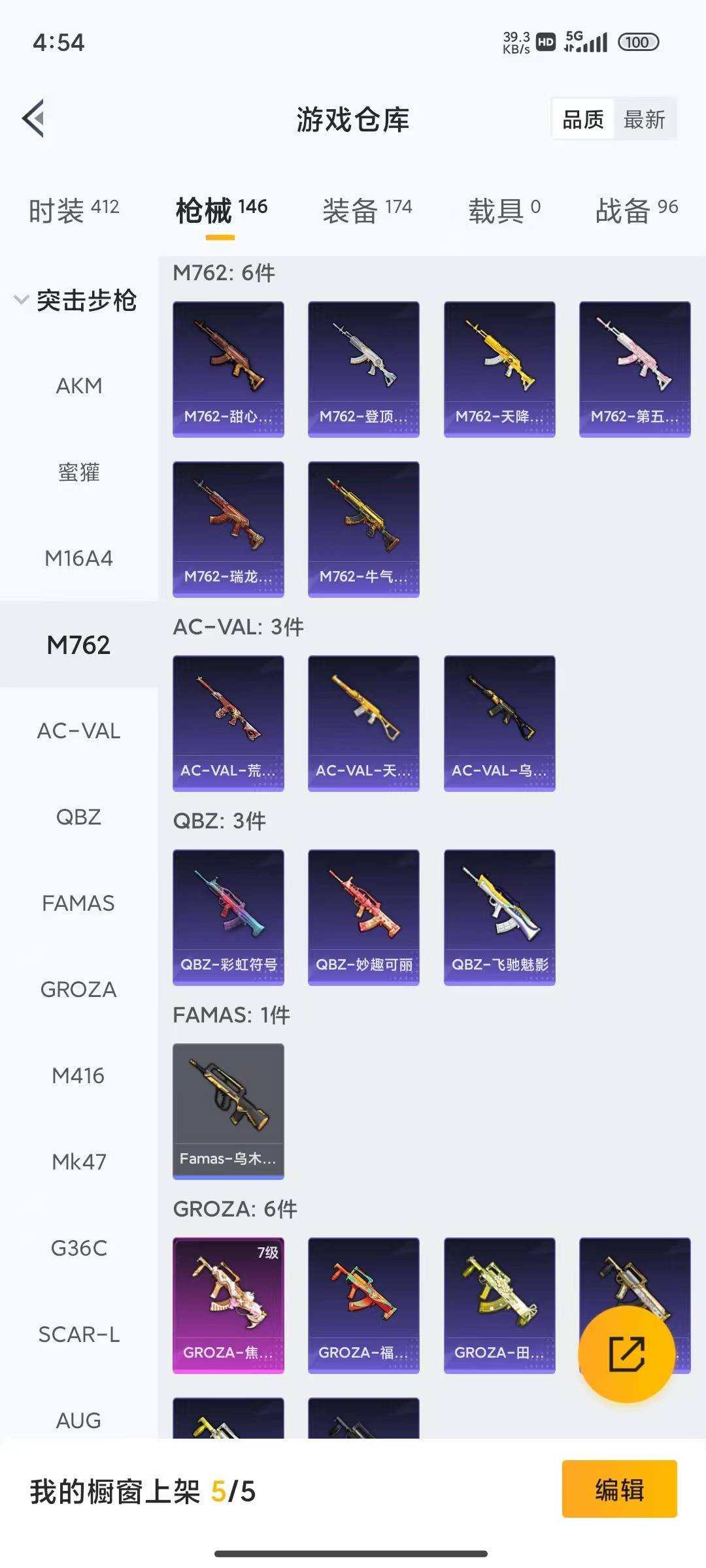Tap the battery indicator showing 100
Screen dimensions: 706x1568
pos(636,41)
